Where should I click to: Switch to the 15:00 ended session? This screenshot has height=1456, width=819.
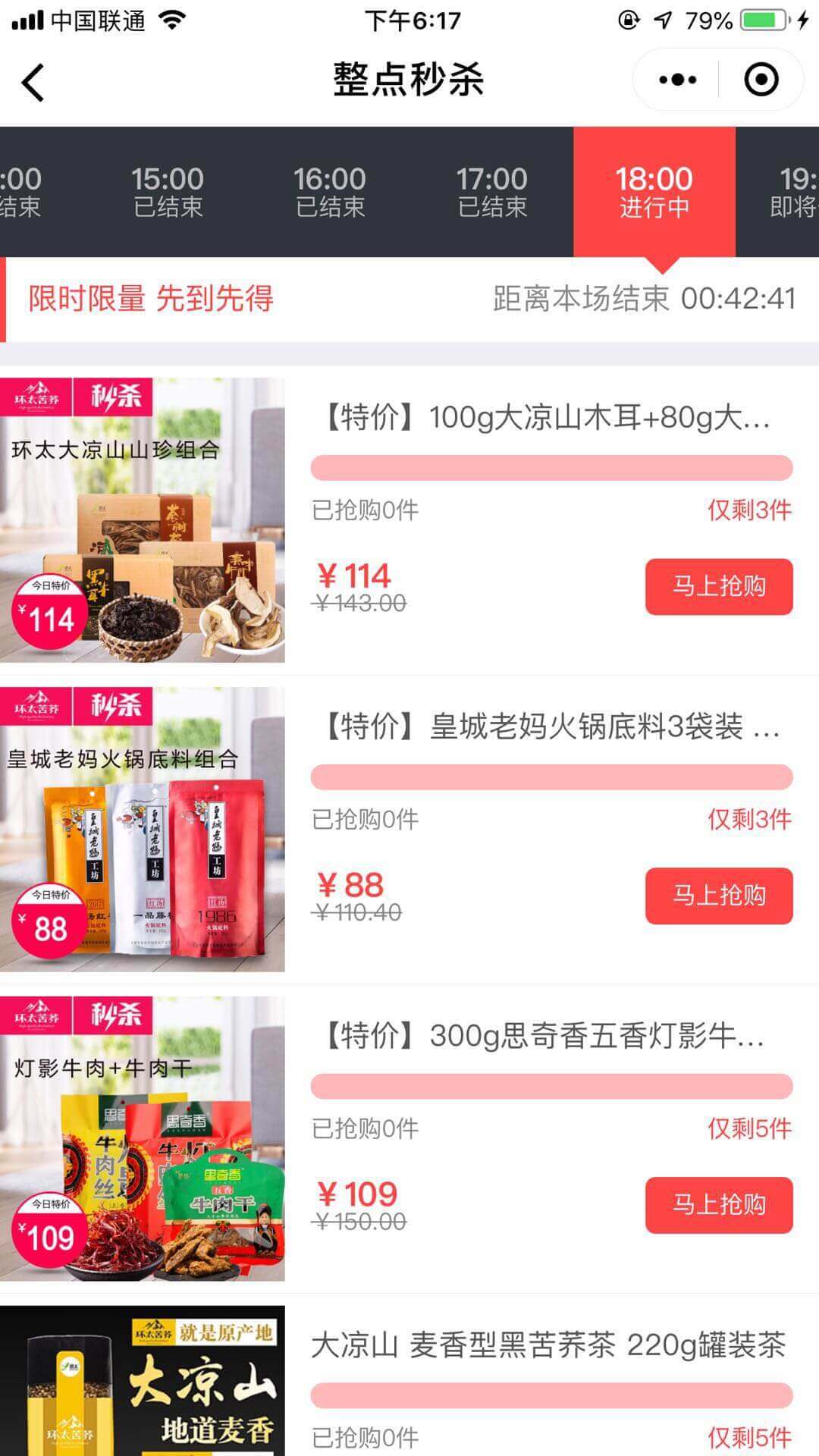point(168,192)
